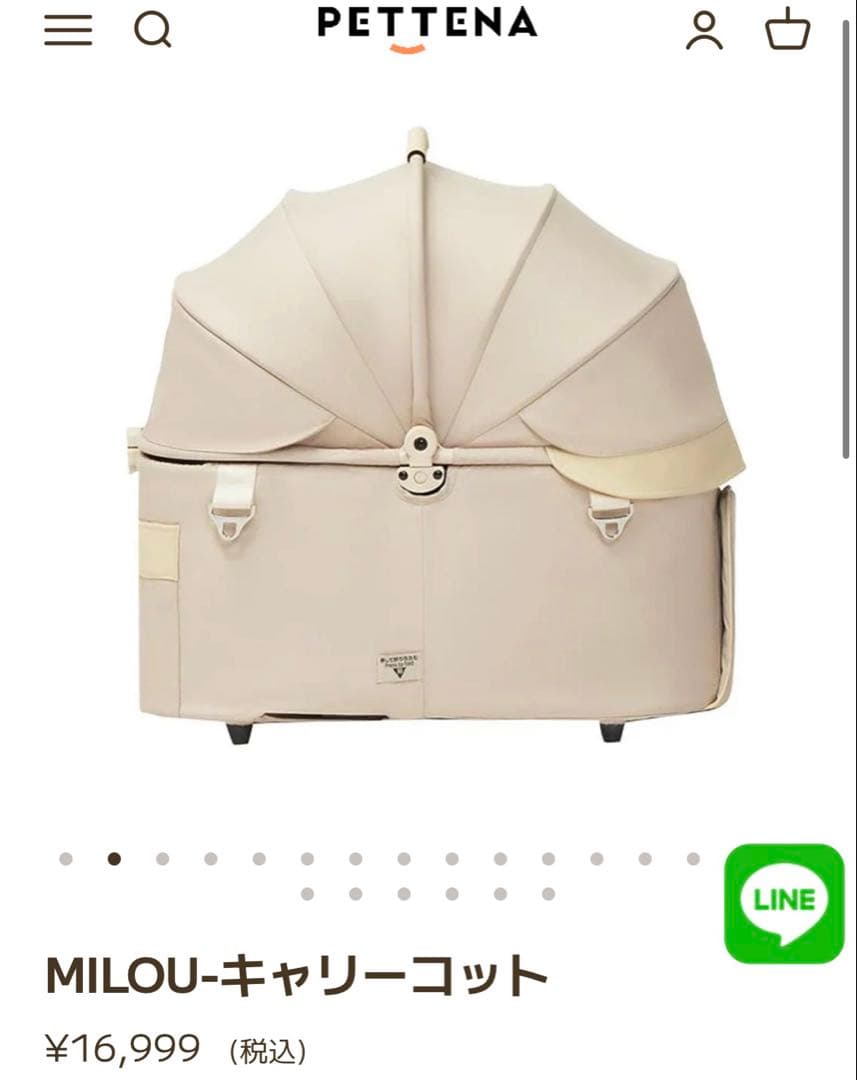Open the account profile icon
Image resolution: width=857 pixels, height=1080 pixels.
[x=705, y=30]
